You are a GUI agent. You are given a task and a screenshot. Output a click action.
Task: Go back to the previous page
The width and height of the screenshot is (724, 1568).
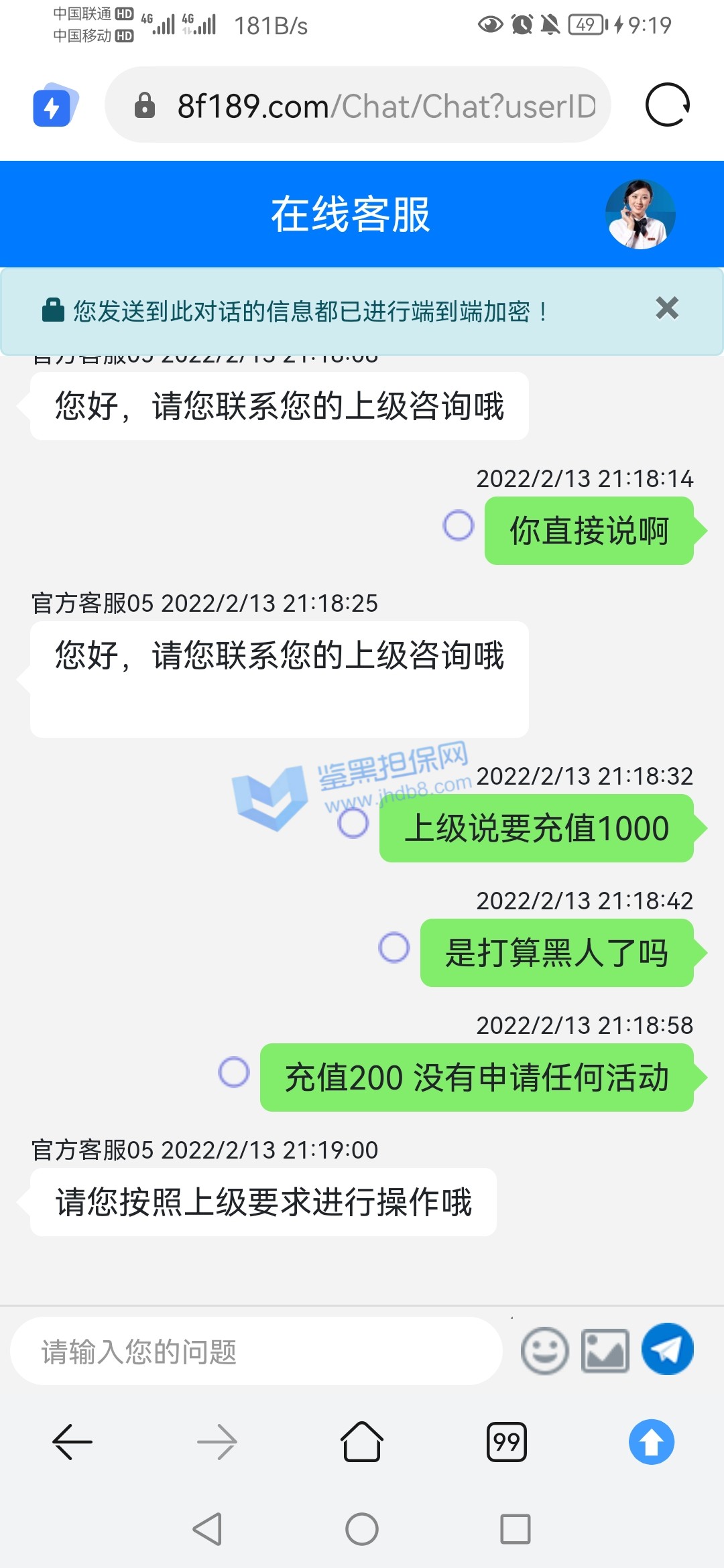tap(72, 1441)
